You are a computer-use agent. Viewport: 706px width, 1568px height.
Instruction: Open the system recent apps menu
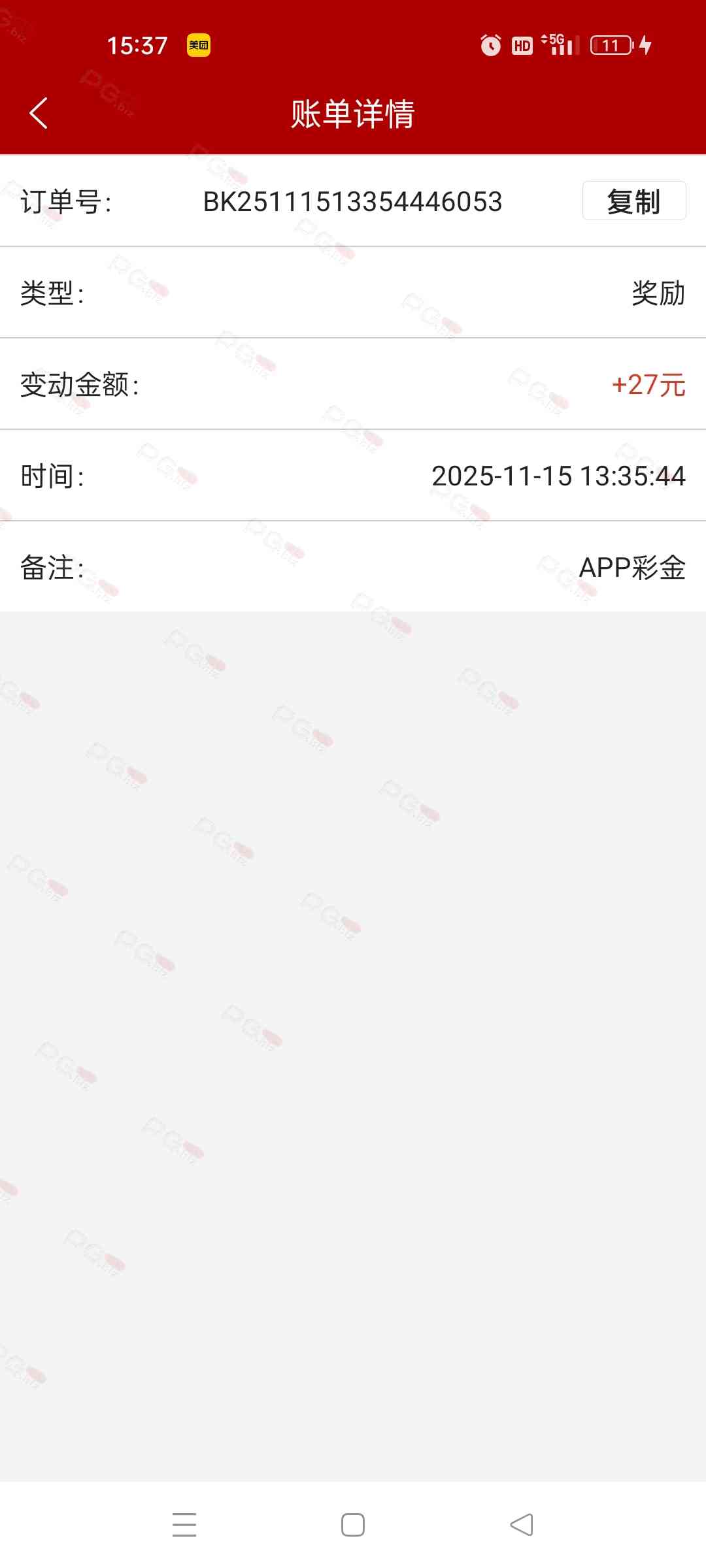tap(184, 1525)
